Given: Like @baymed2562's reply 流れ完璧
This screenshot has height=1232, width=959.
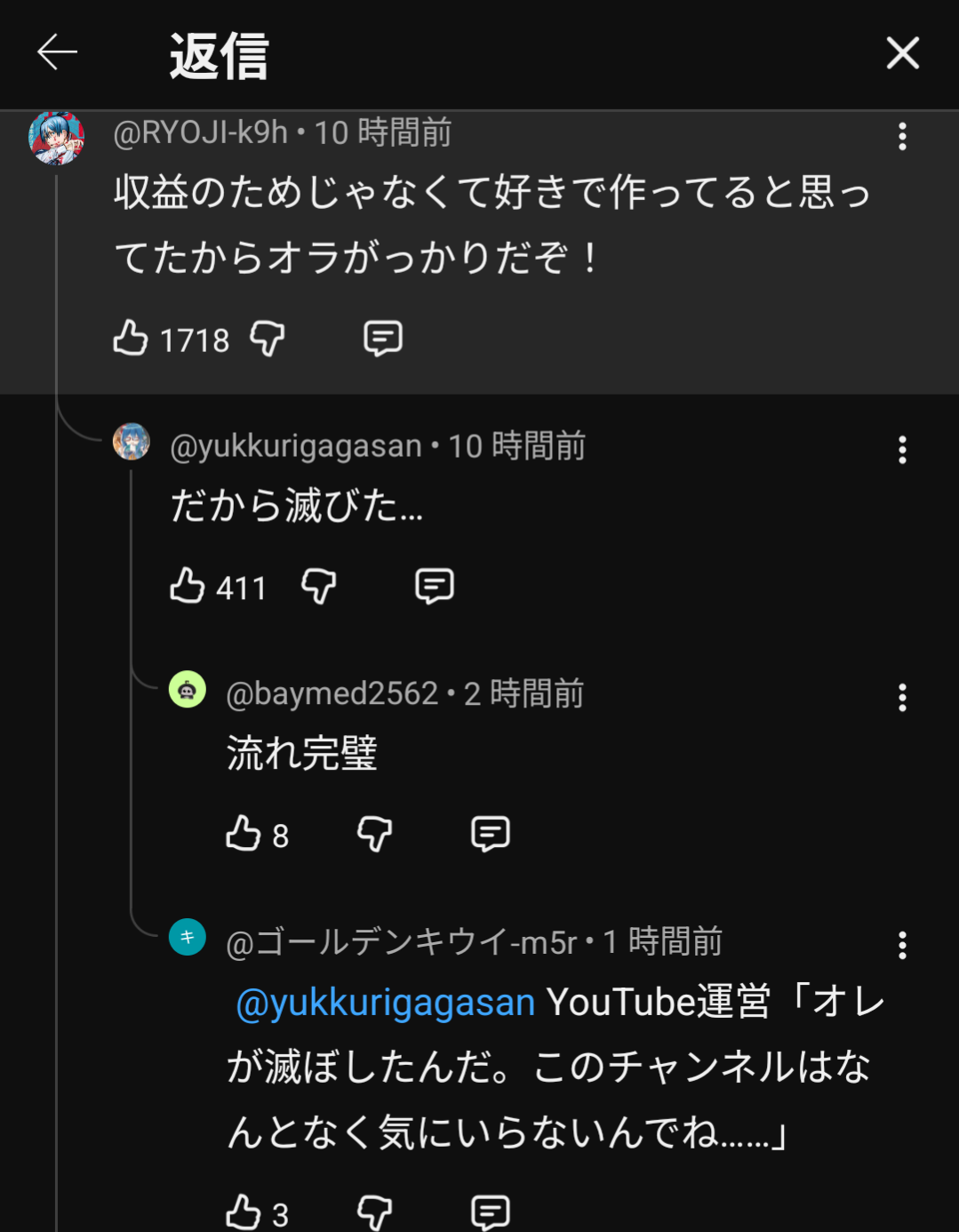Looking at the screenshot, I should click(244, 835).
